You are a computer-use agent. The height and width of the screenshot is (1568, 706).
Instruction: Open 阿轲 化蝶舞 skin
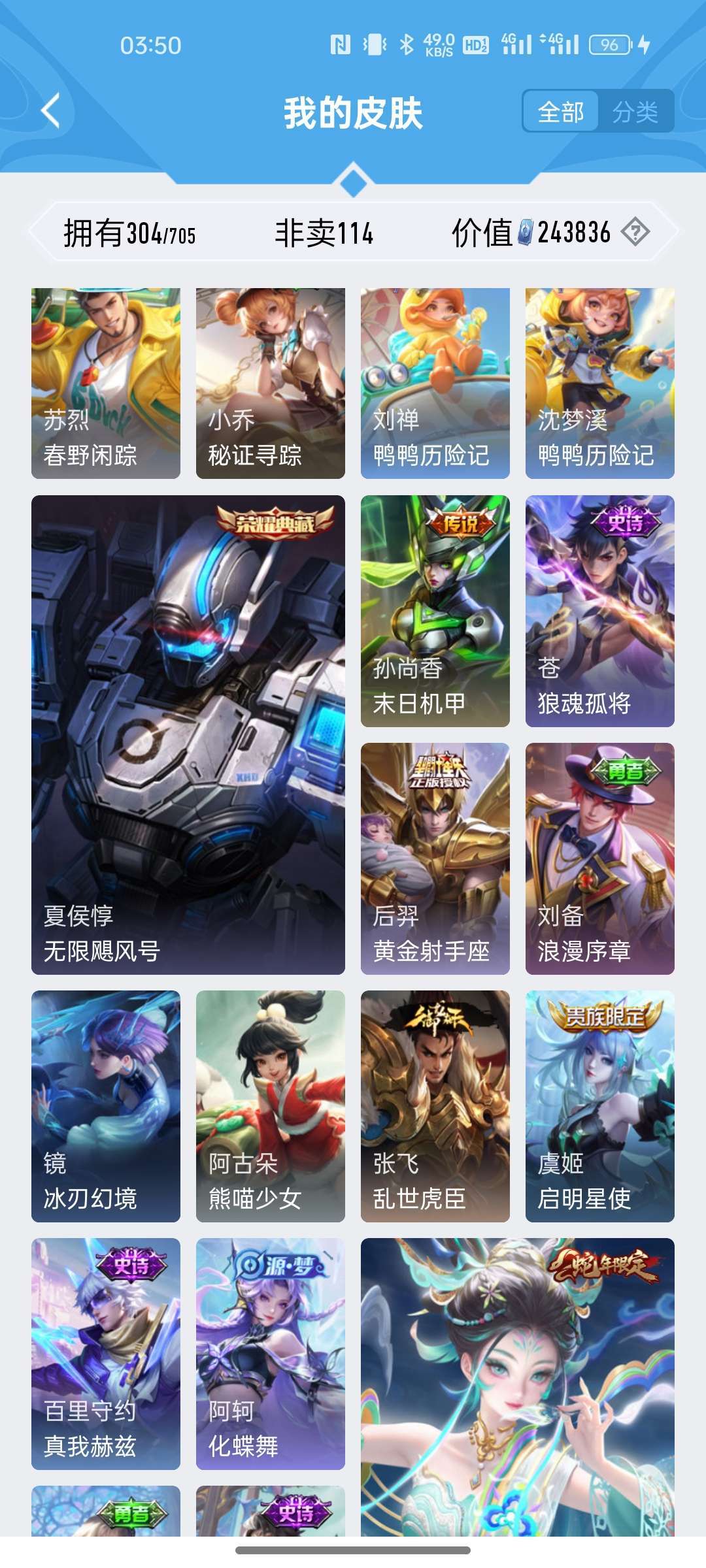[271, 1354]
